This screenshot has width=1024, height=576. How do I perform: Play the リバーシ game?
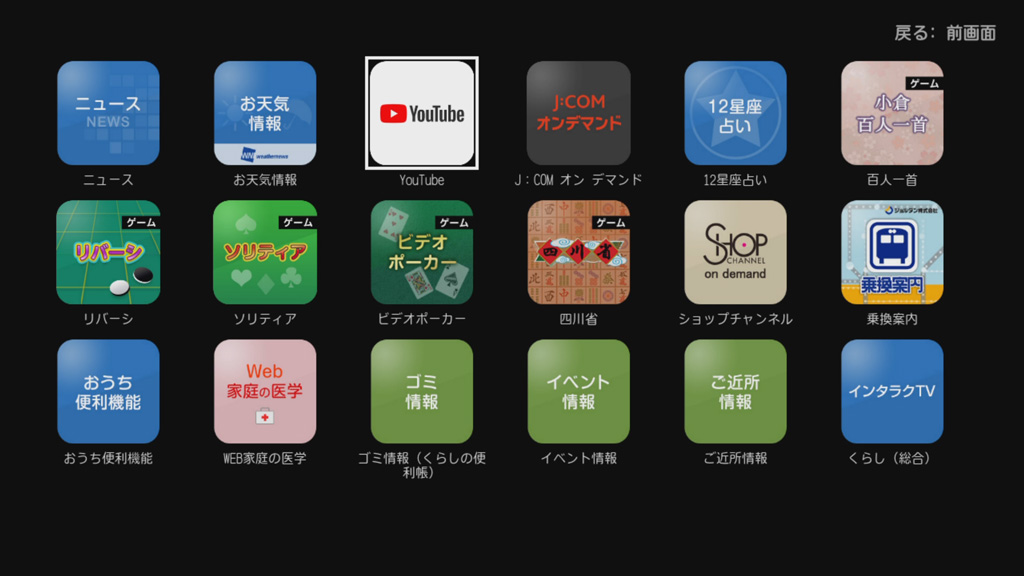pyautogui.click(x=108, y=252)
